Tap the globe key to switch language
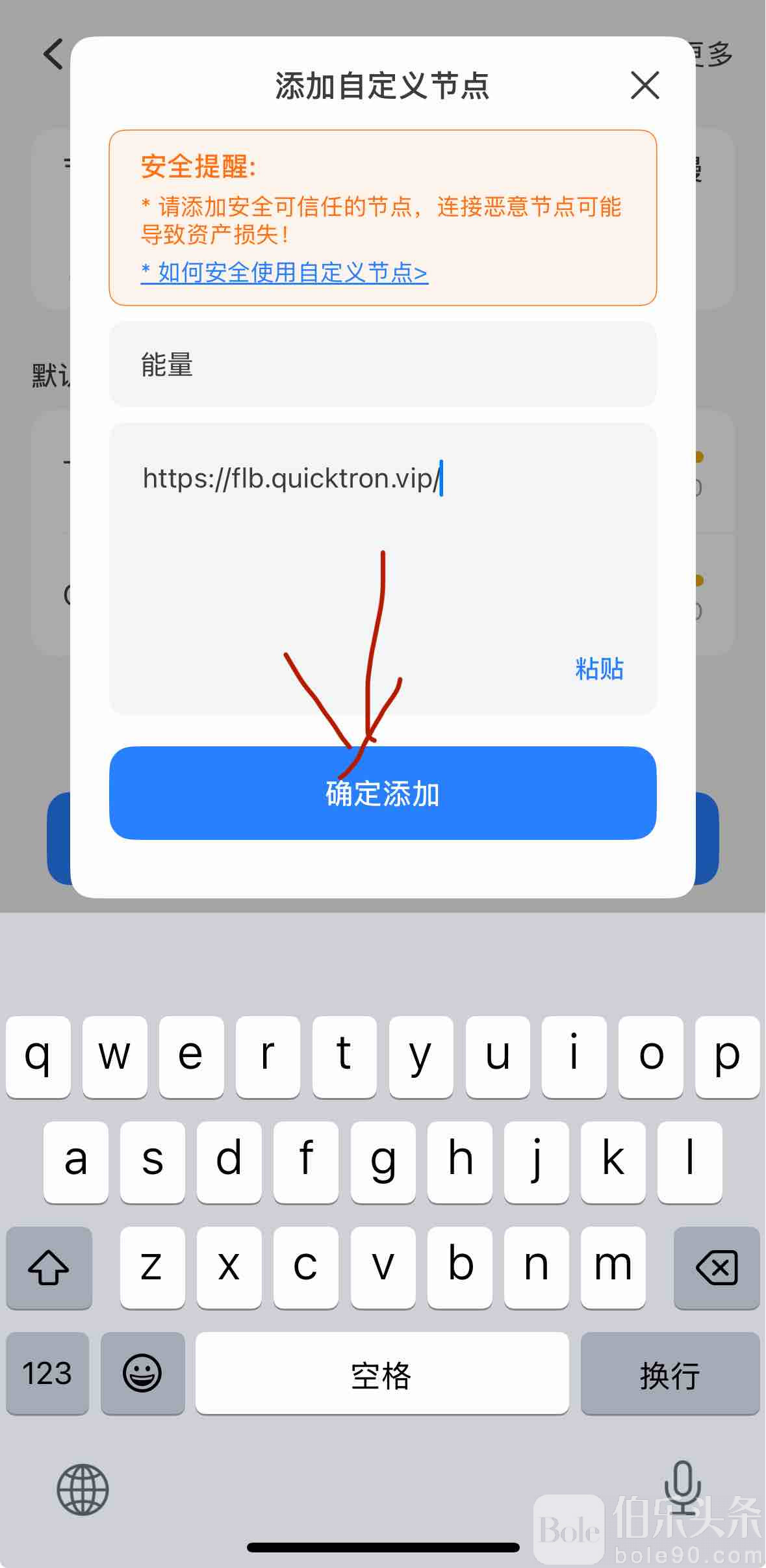 (x=83, y=1489)
